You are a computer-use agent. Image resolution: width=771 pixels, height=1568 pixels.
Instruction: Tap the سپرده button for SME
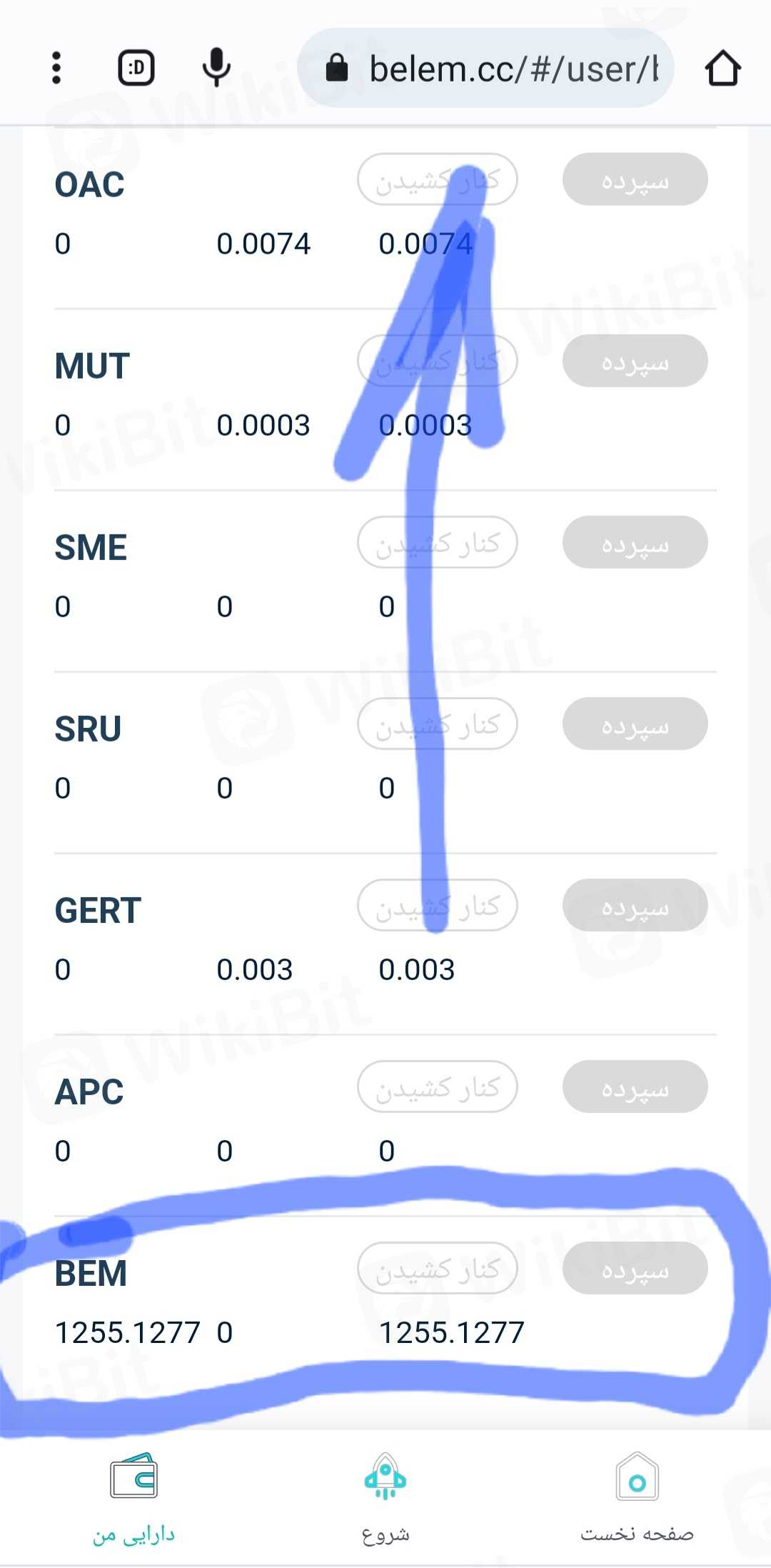[x=635, y=542]
